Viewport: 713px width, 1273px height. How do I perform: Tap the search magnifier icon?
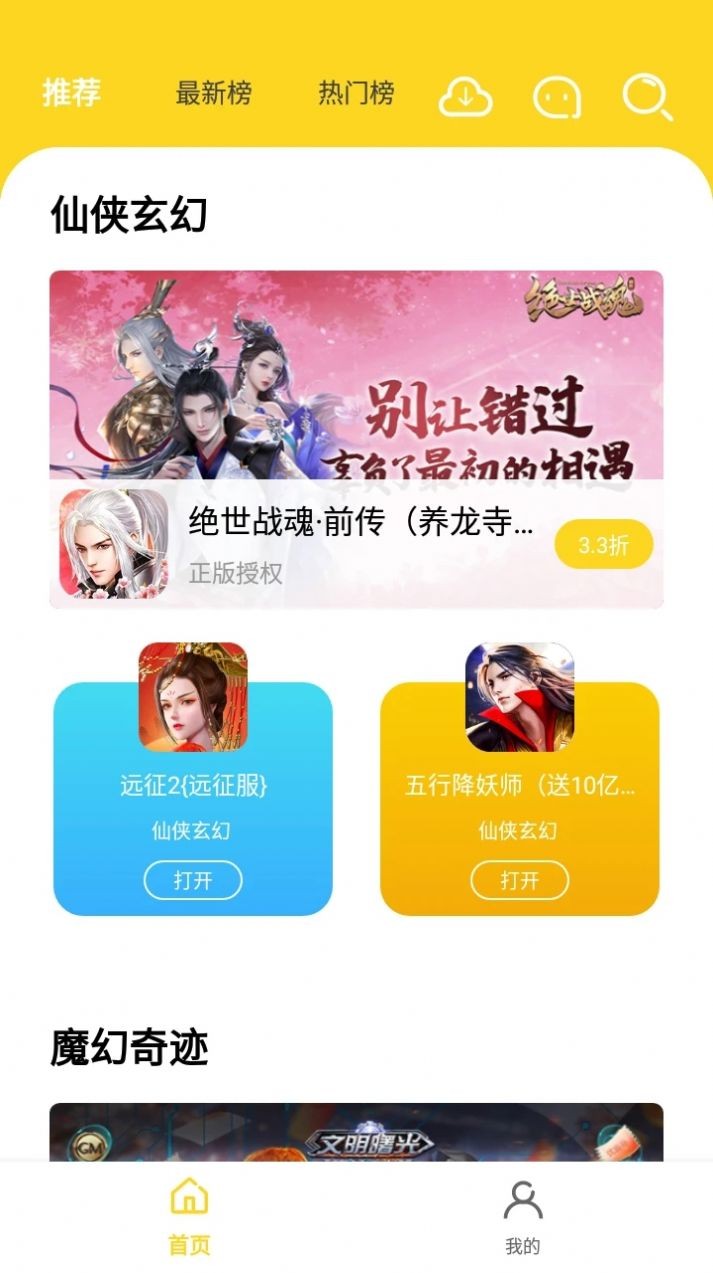pyautogui.click(x=647, y=97)
